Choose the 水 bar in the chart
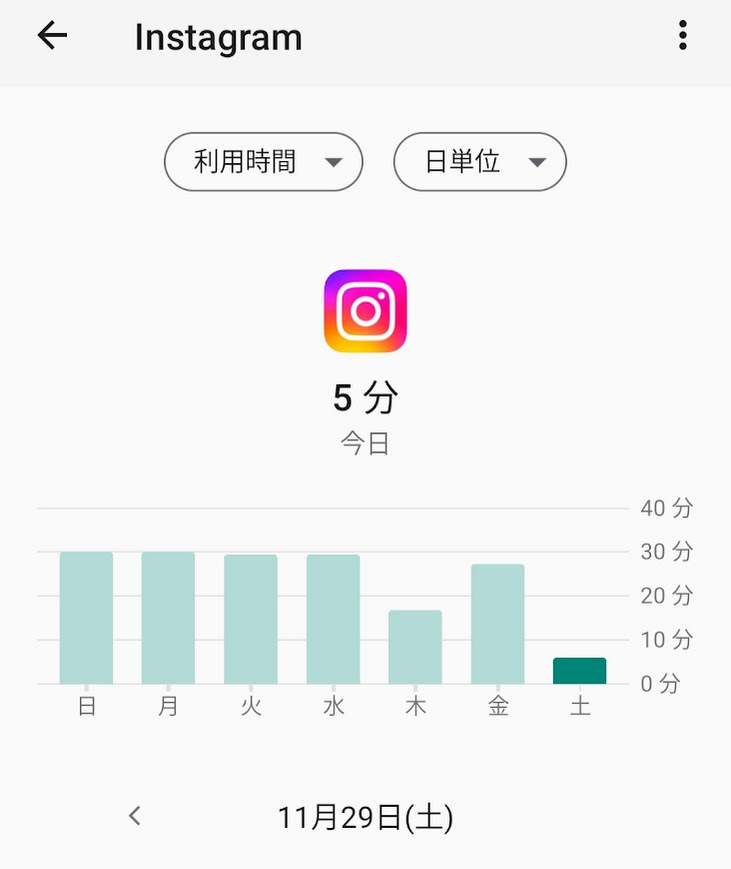Image resolution: width=731 pixels, height=869 pixels. (x=333, y=619)
